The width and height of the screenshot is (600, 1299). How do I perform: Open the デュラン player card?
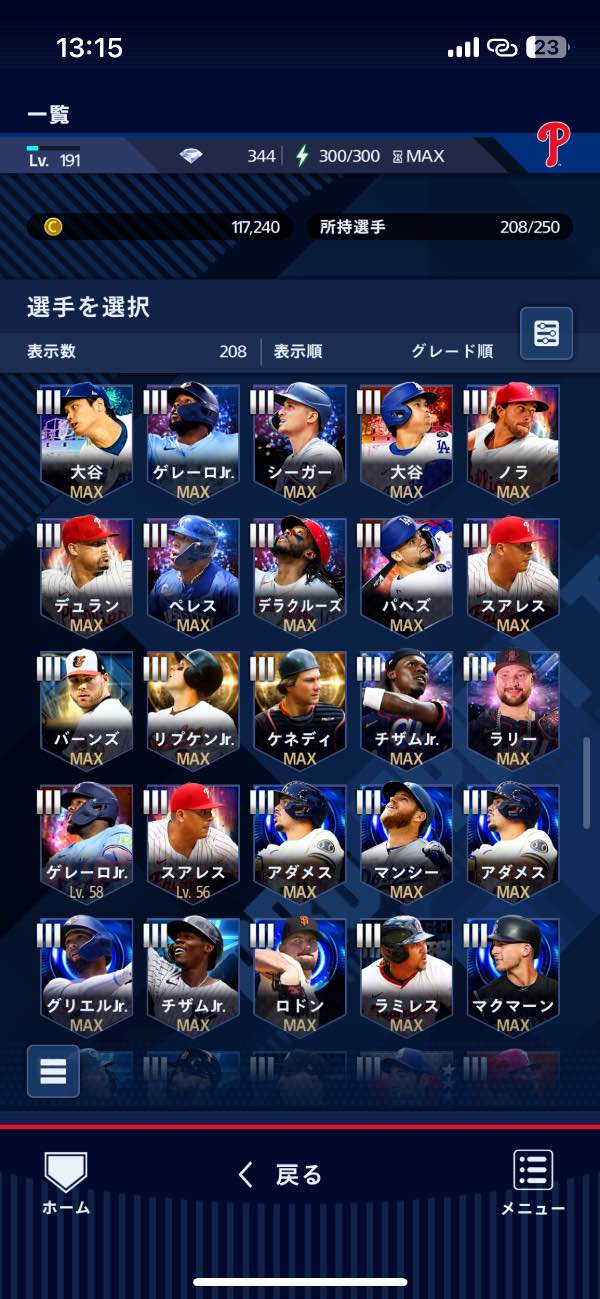(x=87, y=575)
